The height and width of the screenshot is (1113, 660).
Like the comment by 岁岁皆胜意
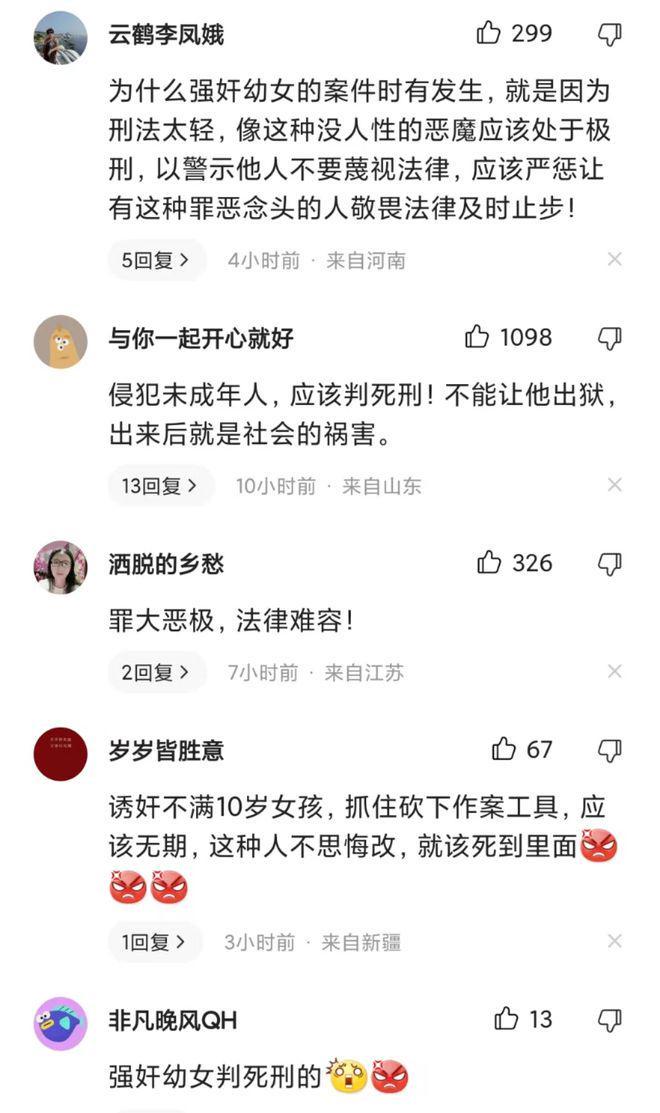click(x=504, y=749)
